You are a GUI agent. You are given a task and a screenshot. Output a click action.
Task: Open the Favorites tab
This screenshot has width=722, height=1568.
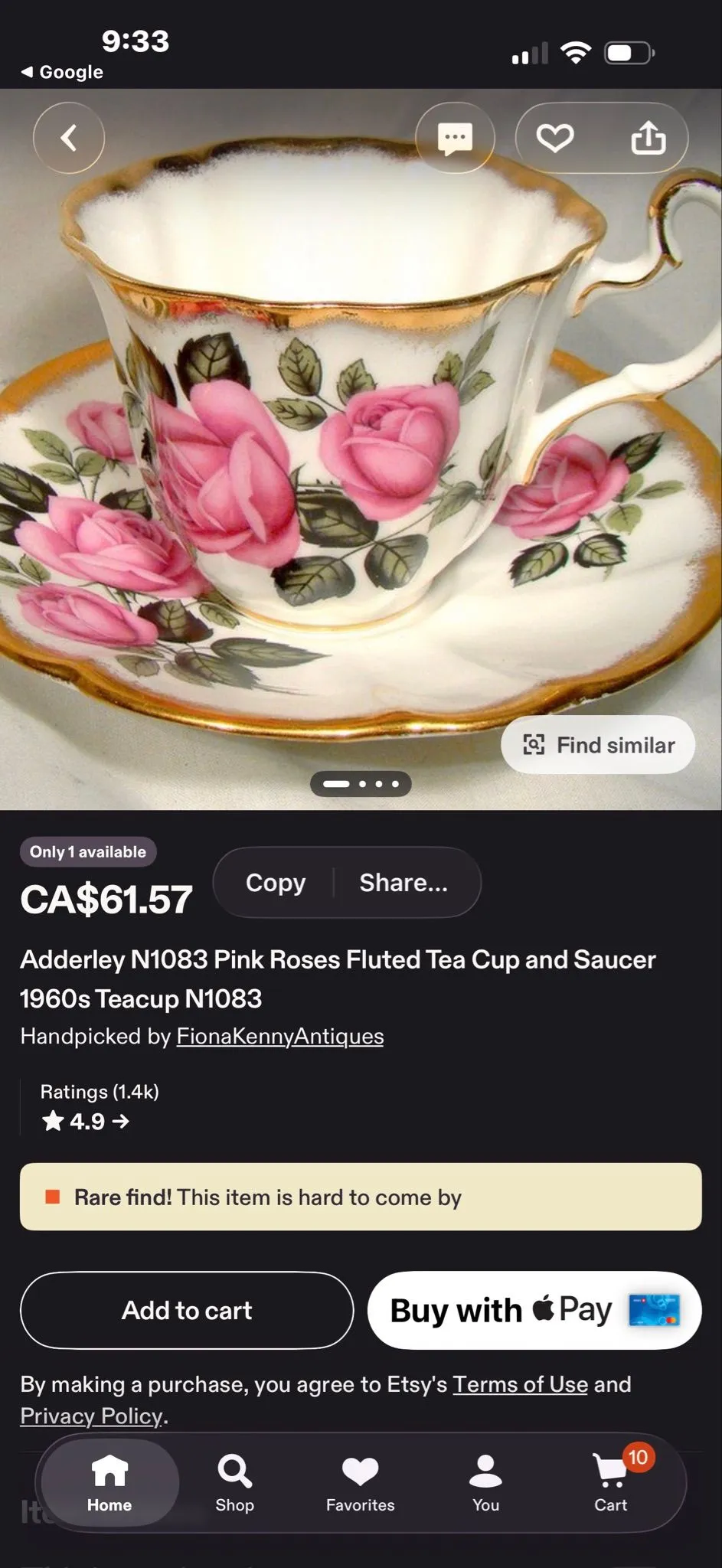click(x=360, y=1483)
